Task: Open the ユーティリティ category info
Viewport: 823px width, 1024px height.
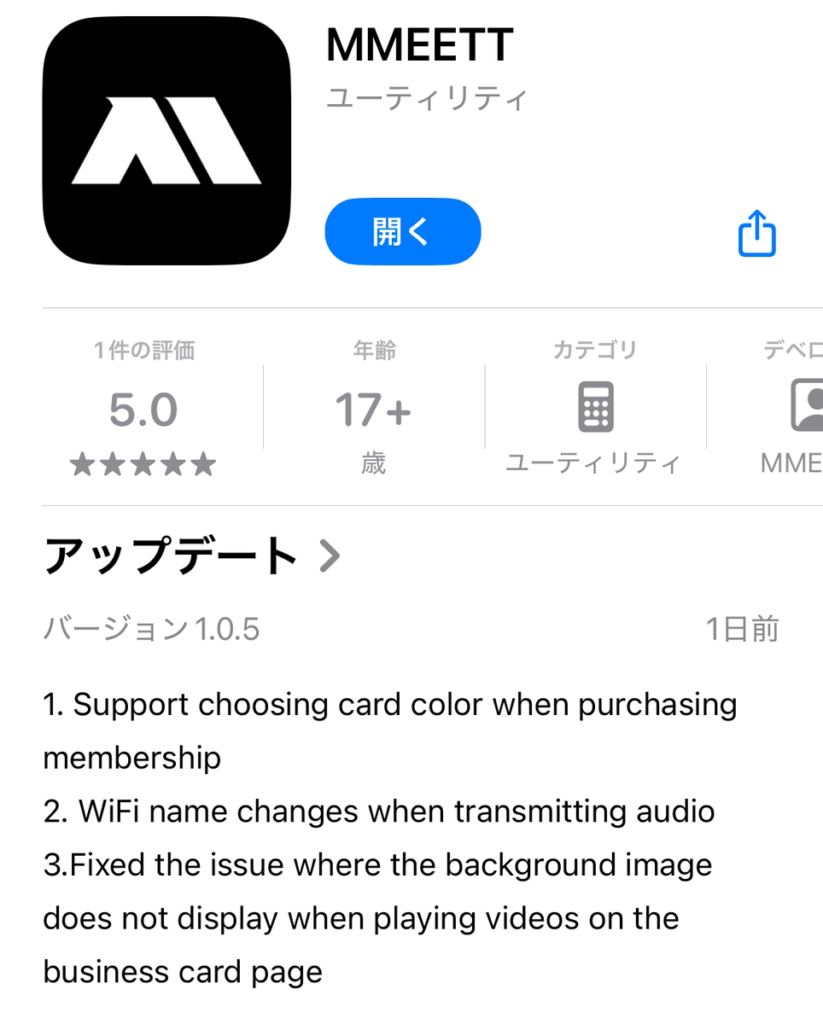Action: pos(594,408)
